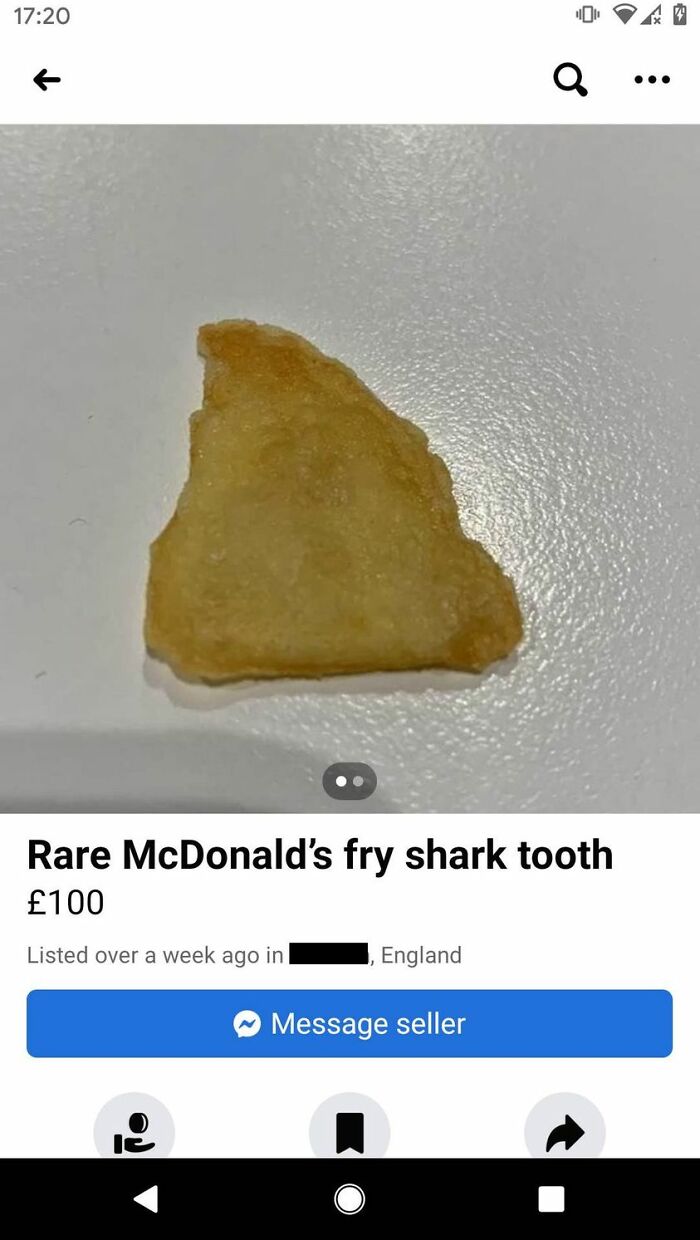Image resolution: width=700 pixels, height=1240 pixels.
Task: Open the search magnifier icon
Action: [x=571, y=79]
